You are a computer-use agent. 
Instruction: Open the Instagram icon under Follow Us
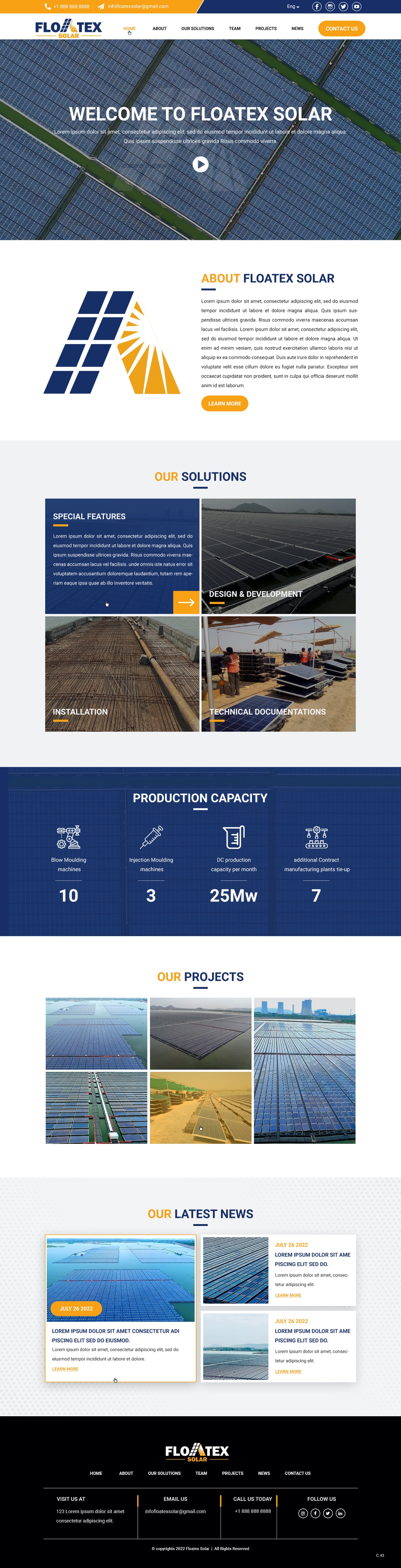(302, 1513)
